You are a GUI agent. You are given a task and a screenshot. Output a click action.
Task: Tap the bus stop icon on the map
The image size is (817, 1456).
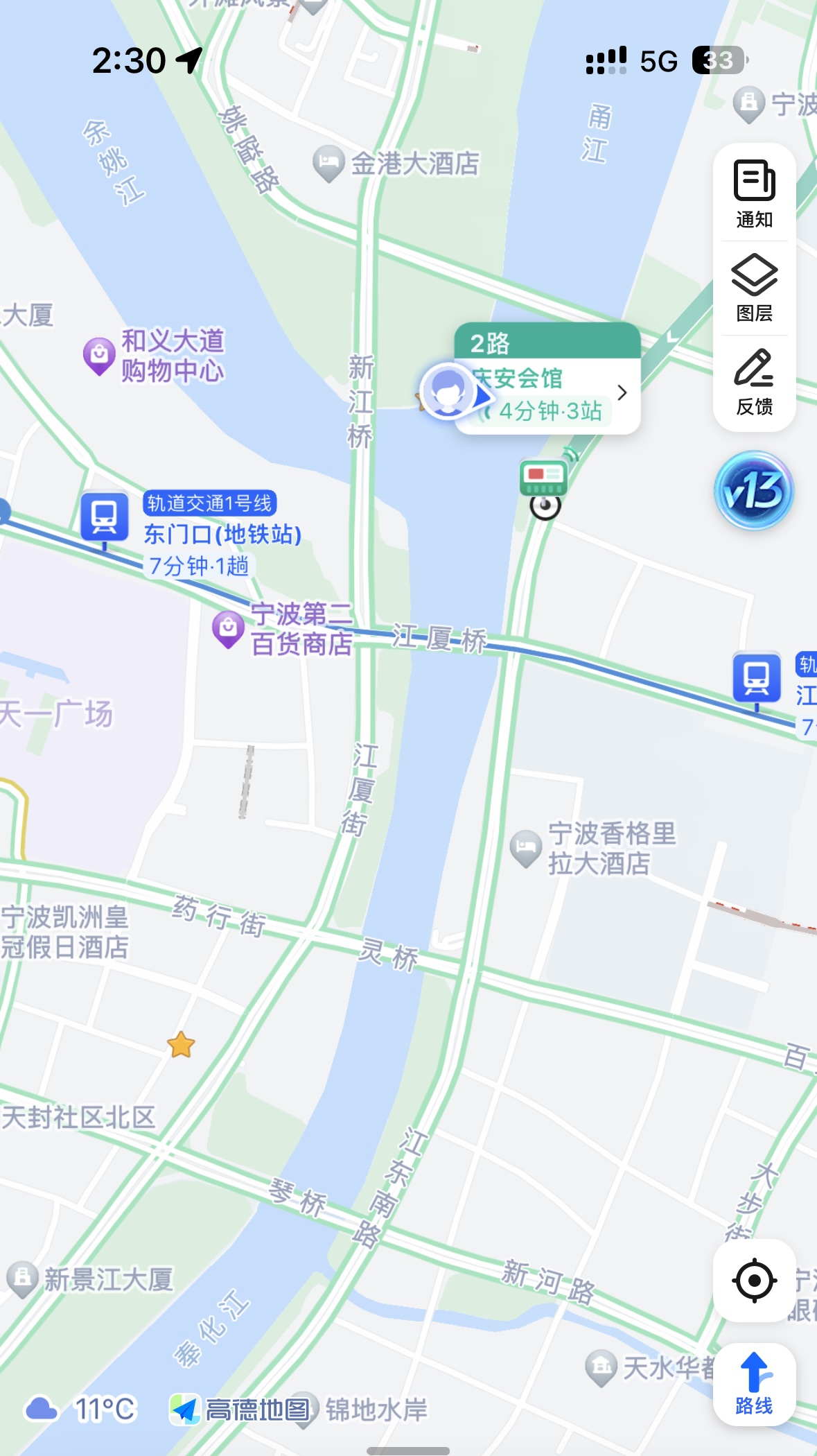click(544, 478)
